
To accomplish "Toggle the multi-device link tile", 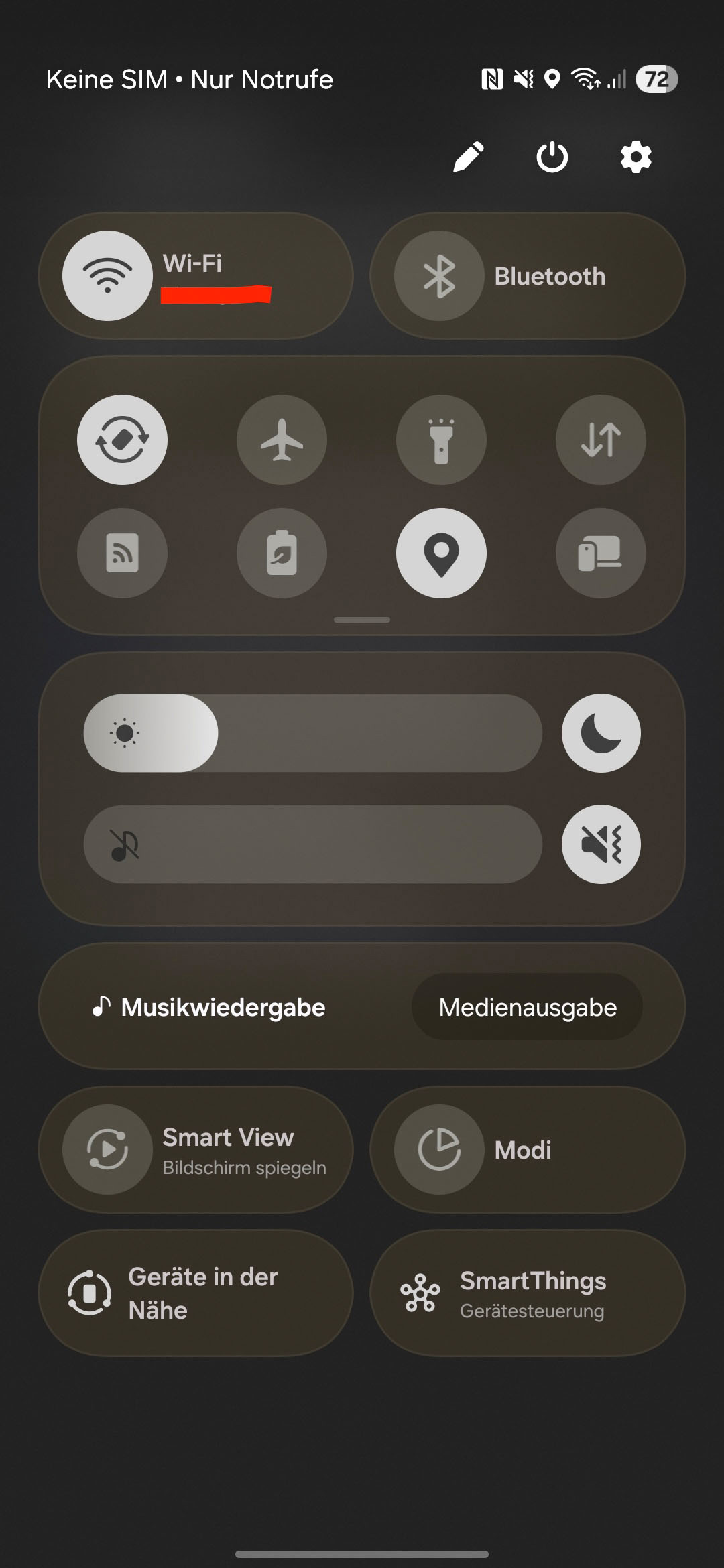I will (x=601, y=553).
